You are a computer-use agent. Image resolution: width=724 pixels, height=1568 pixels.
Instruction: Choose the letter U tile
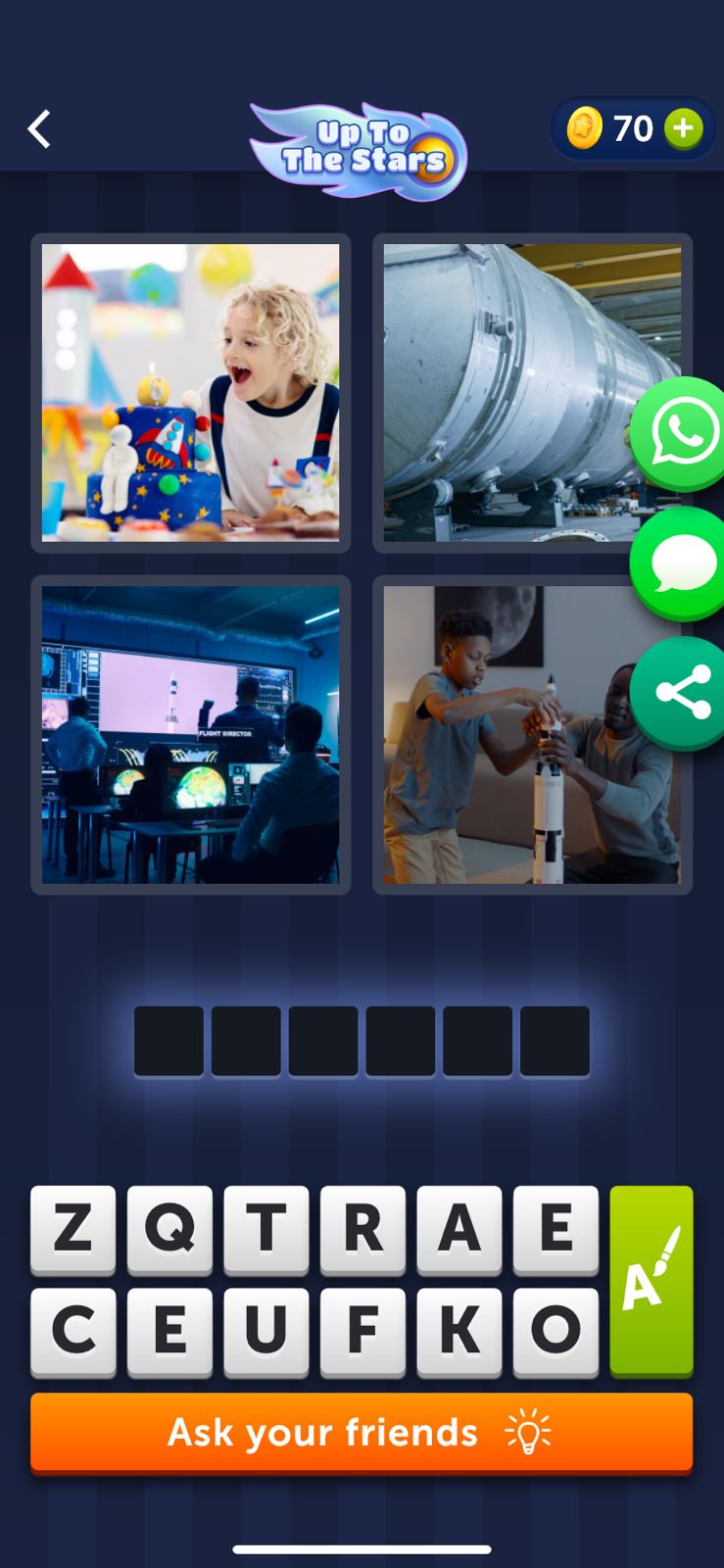pos(265,1330)
